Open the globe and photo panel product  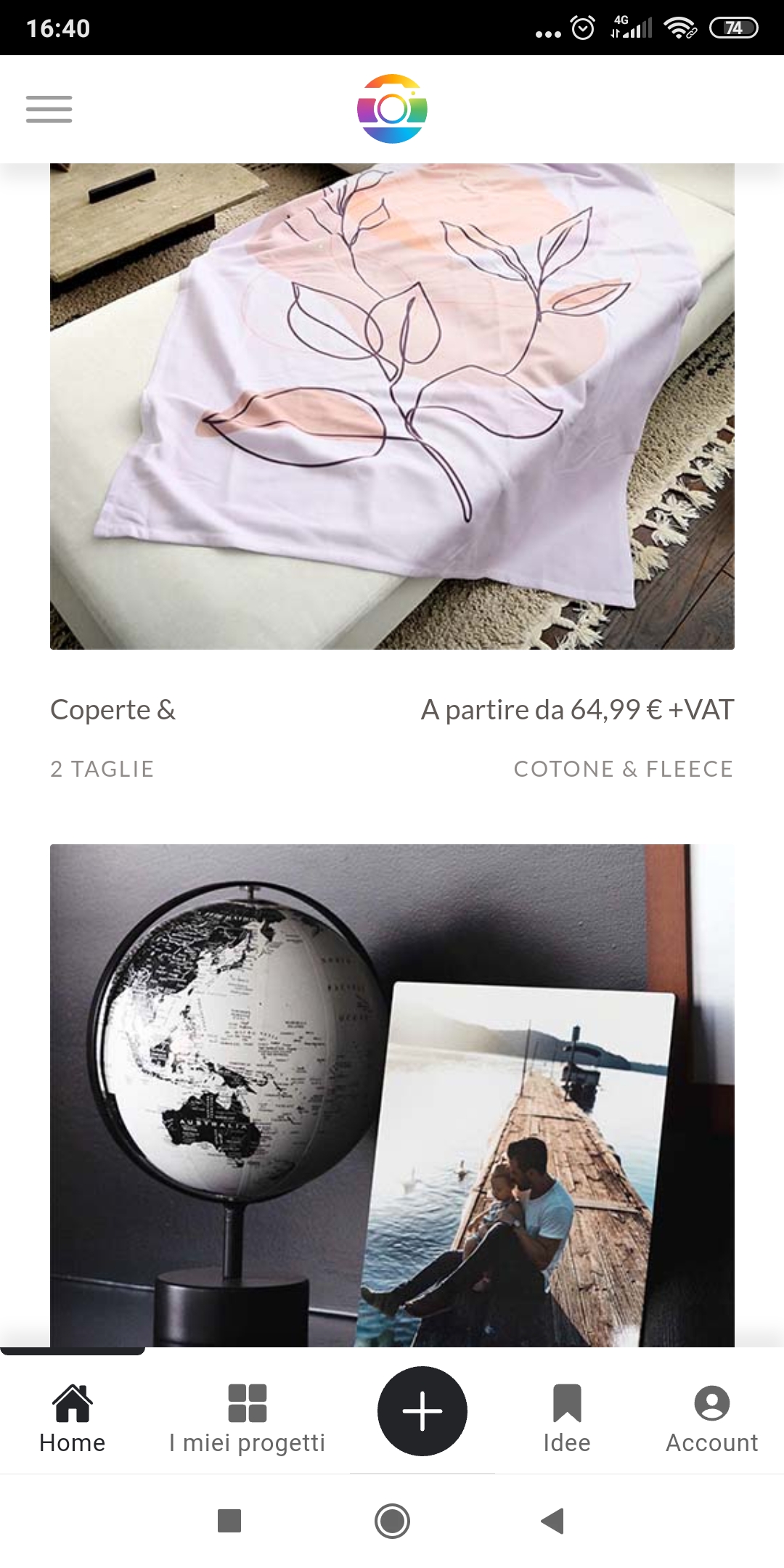392,1095
